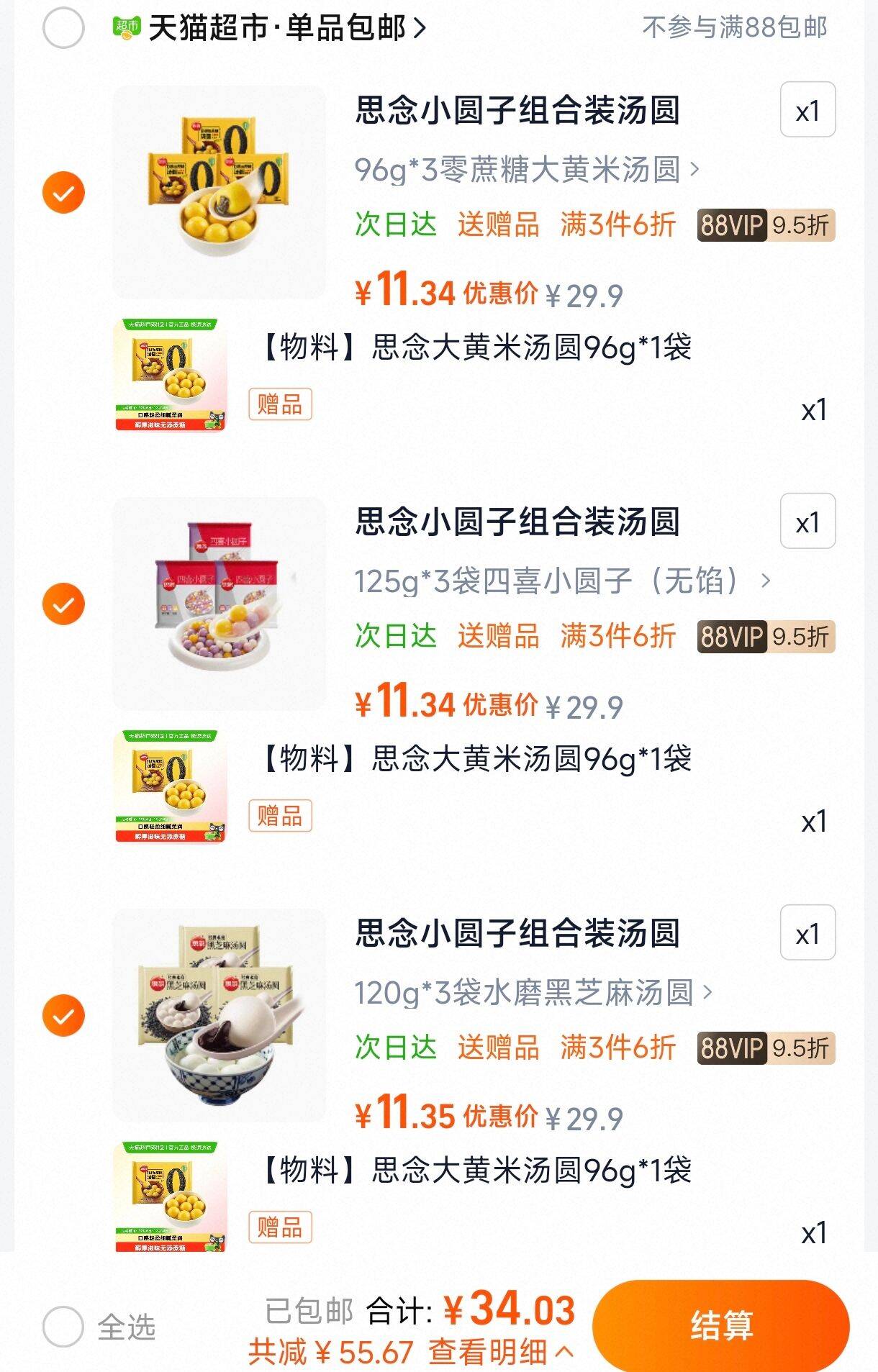
Task: Open the 天猫超市·单品包邮 store page
Action: point(277,28)
